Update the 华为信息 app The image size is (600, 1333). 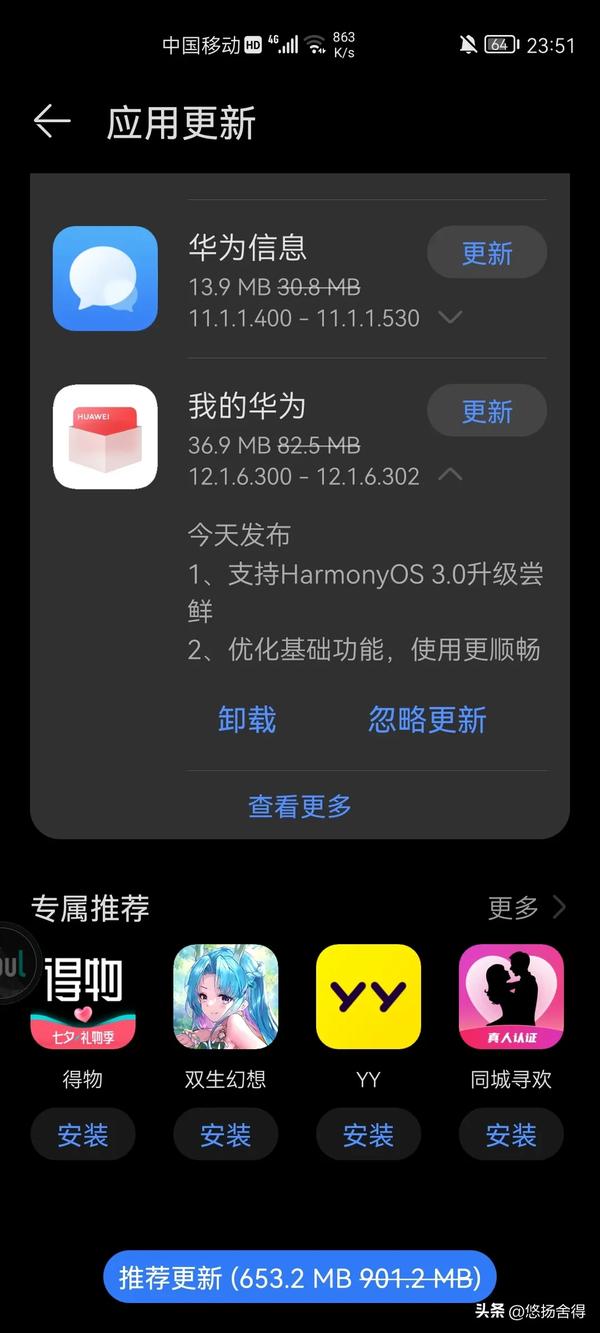(486, 253)
